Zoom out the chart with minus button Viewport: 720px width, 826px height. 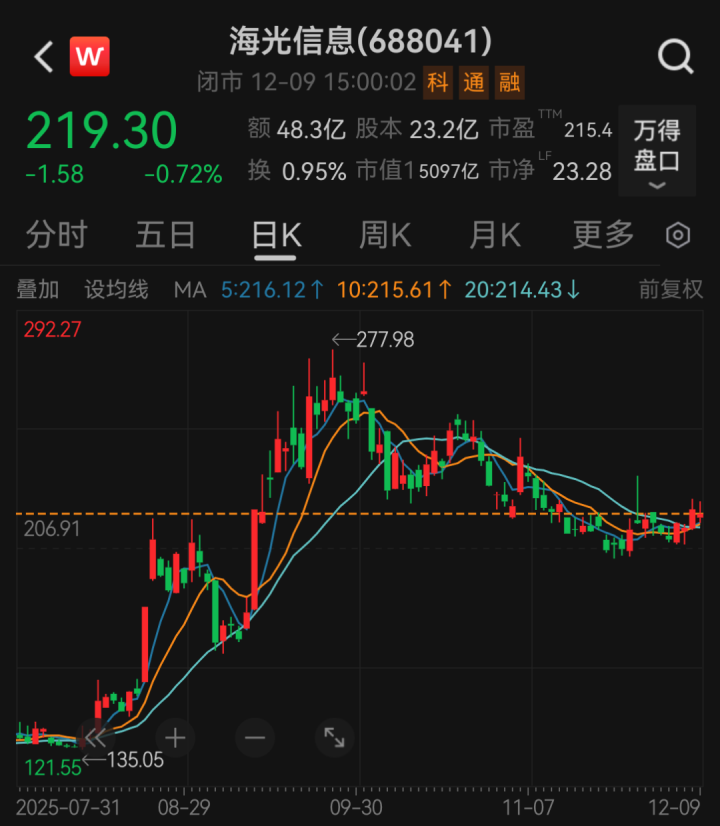pos(255,738)
